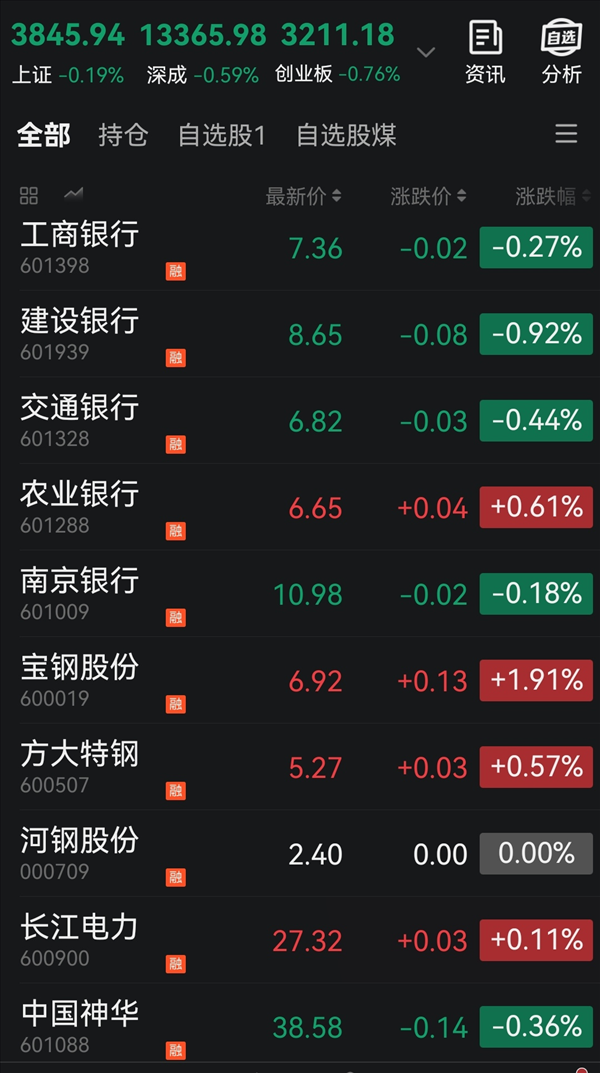
Task: Switch to the 持仓 tab
Action: coord(123,136)
